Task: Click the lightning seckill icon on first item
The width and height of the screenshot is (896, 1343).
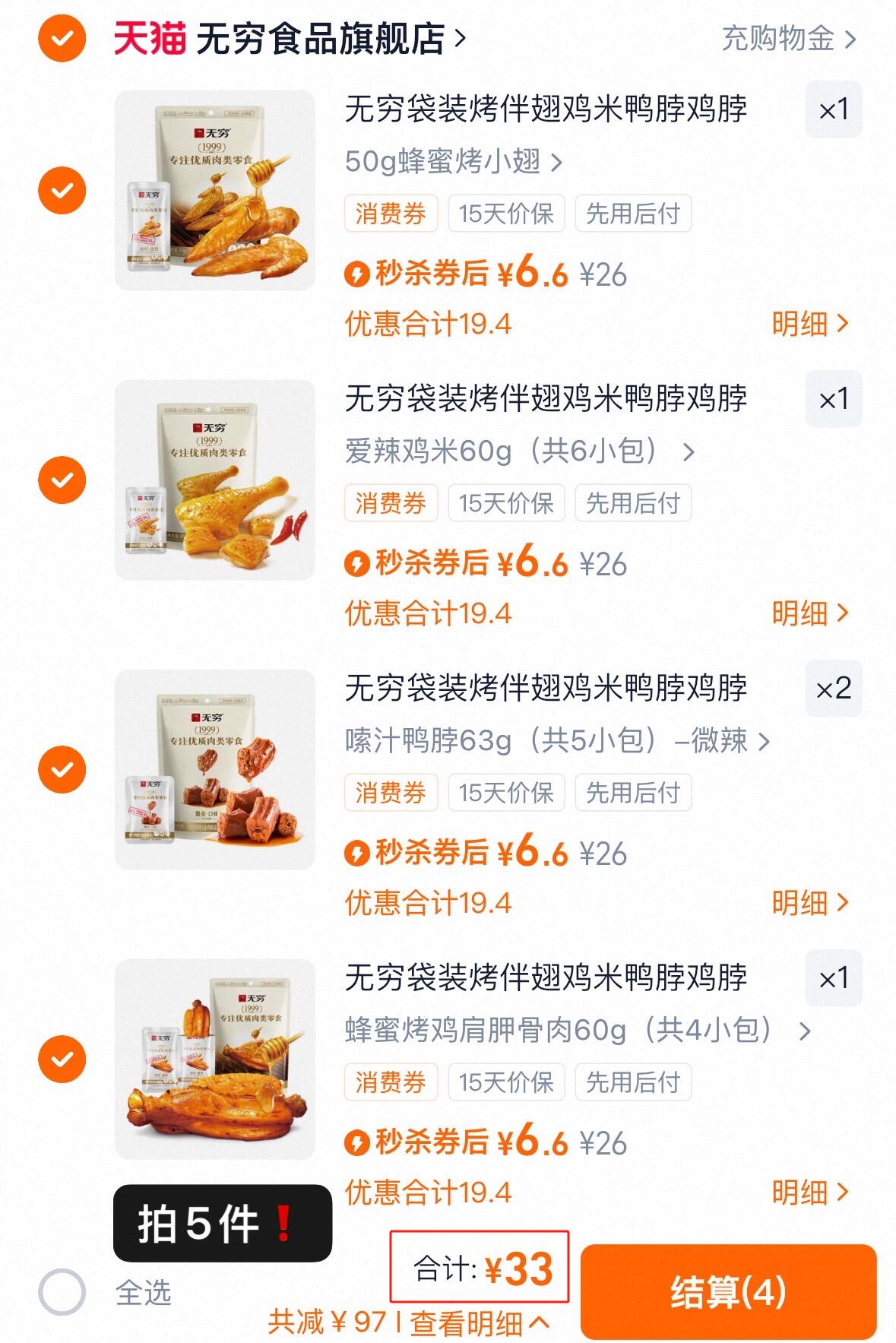Action: pyautogui.click(x=358, y=272)
